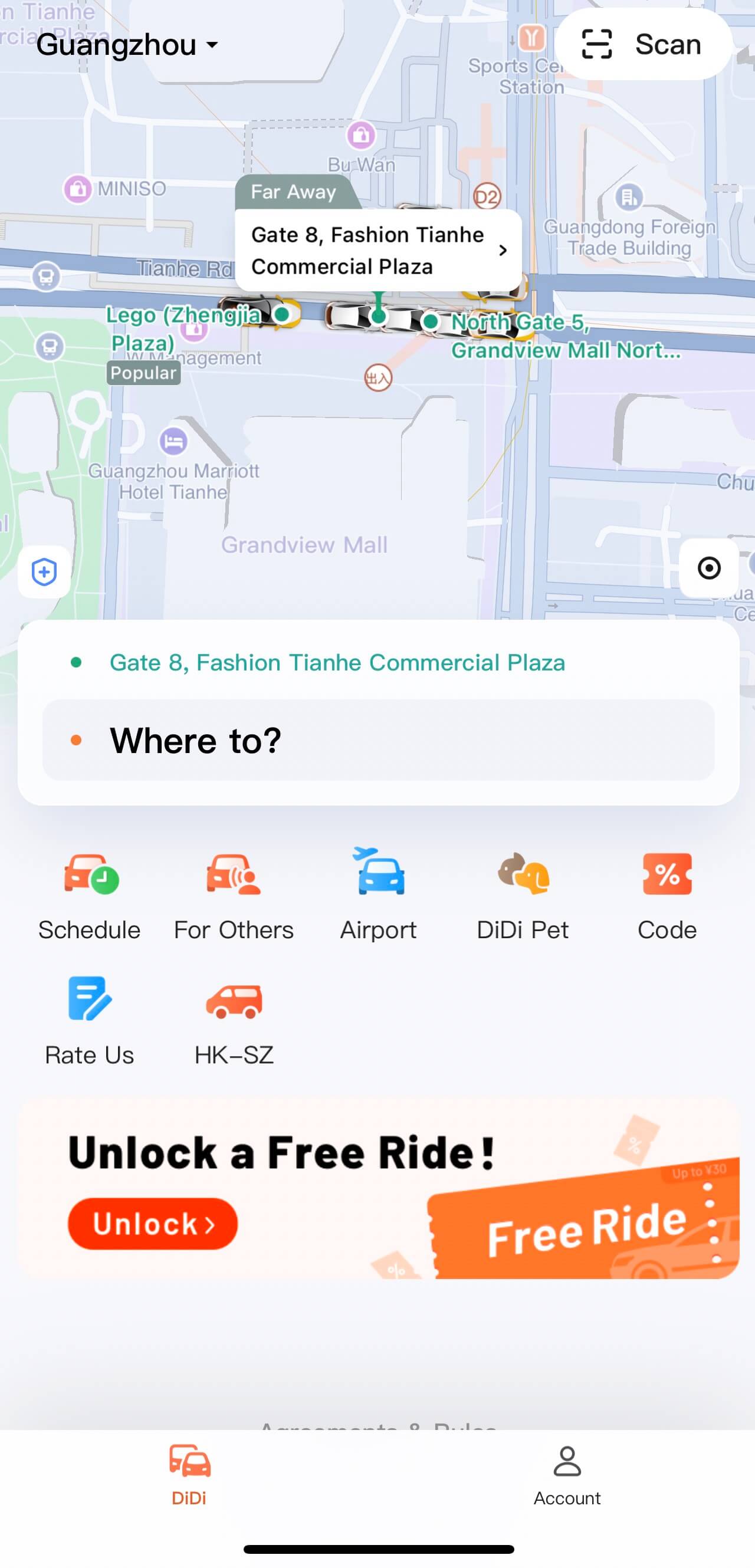Select the Gate 8 Fashion Tianhe pickup label
This screenshot has width=755, height=1568.
point(337,663)
